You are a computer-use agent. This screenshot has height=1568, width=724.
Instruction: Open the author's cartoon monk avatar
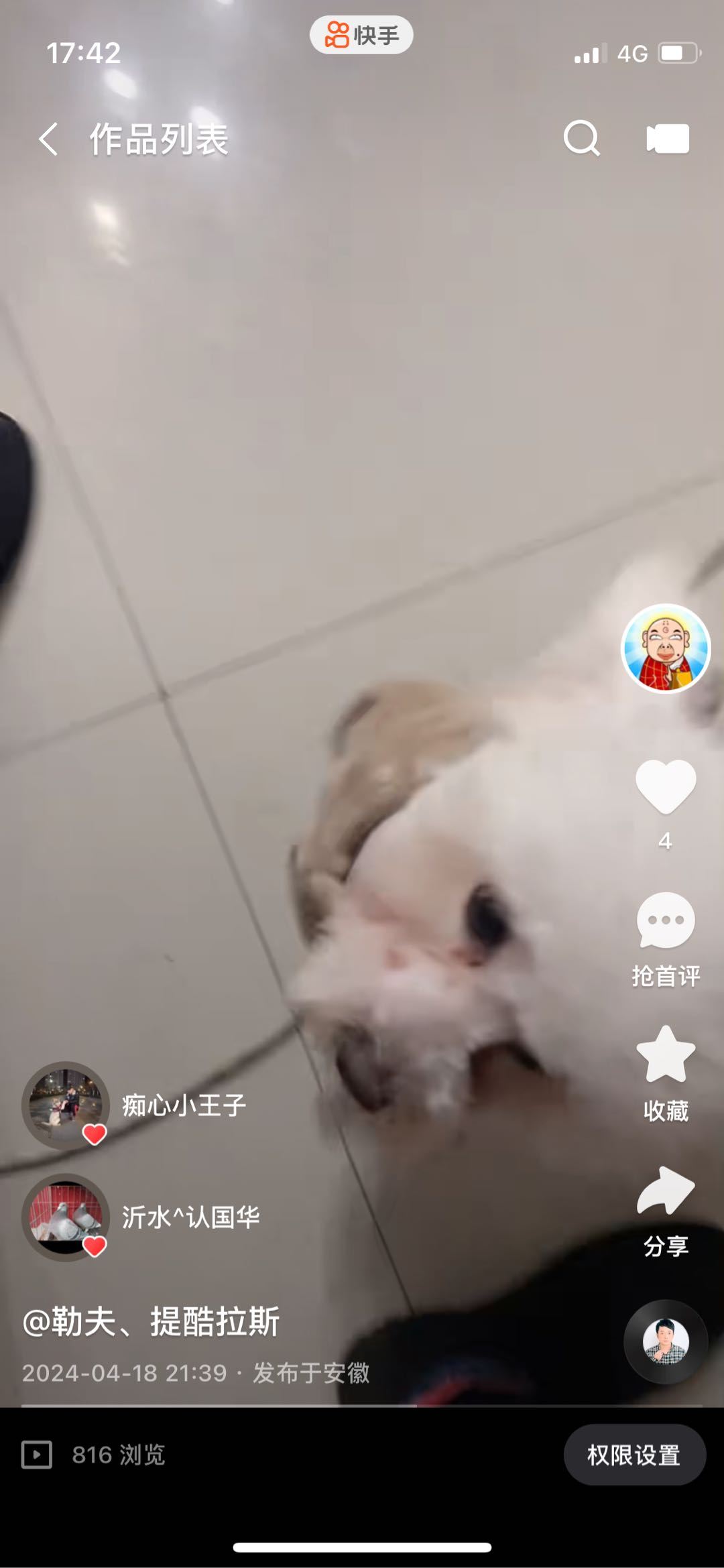(665, 648)
